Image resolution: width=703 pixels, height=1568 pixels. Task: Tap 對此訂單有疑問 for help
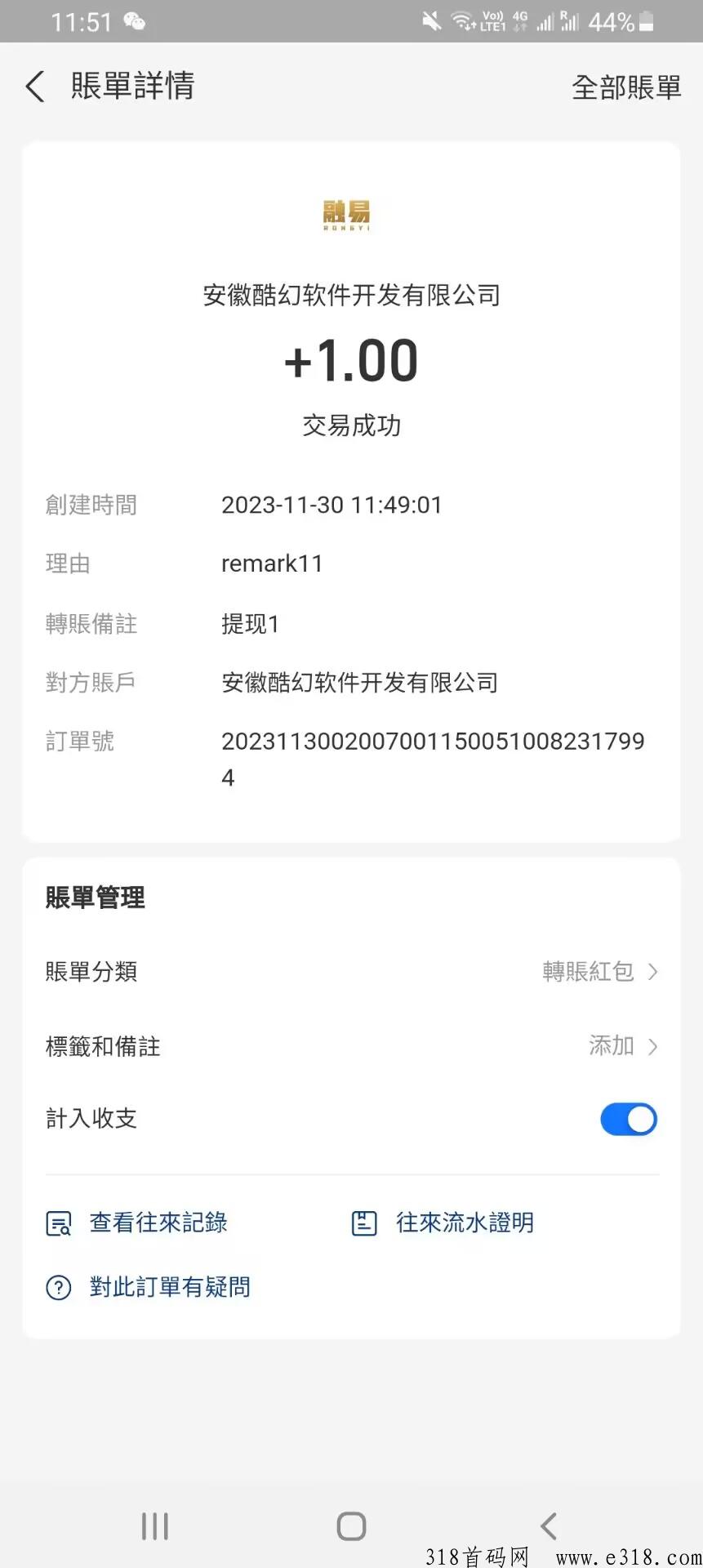pos(148,1287)
